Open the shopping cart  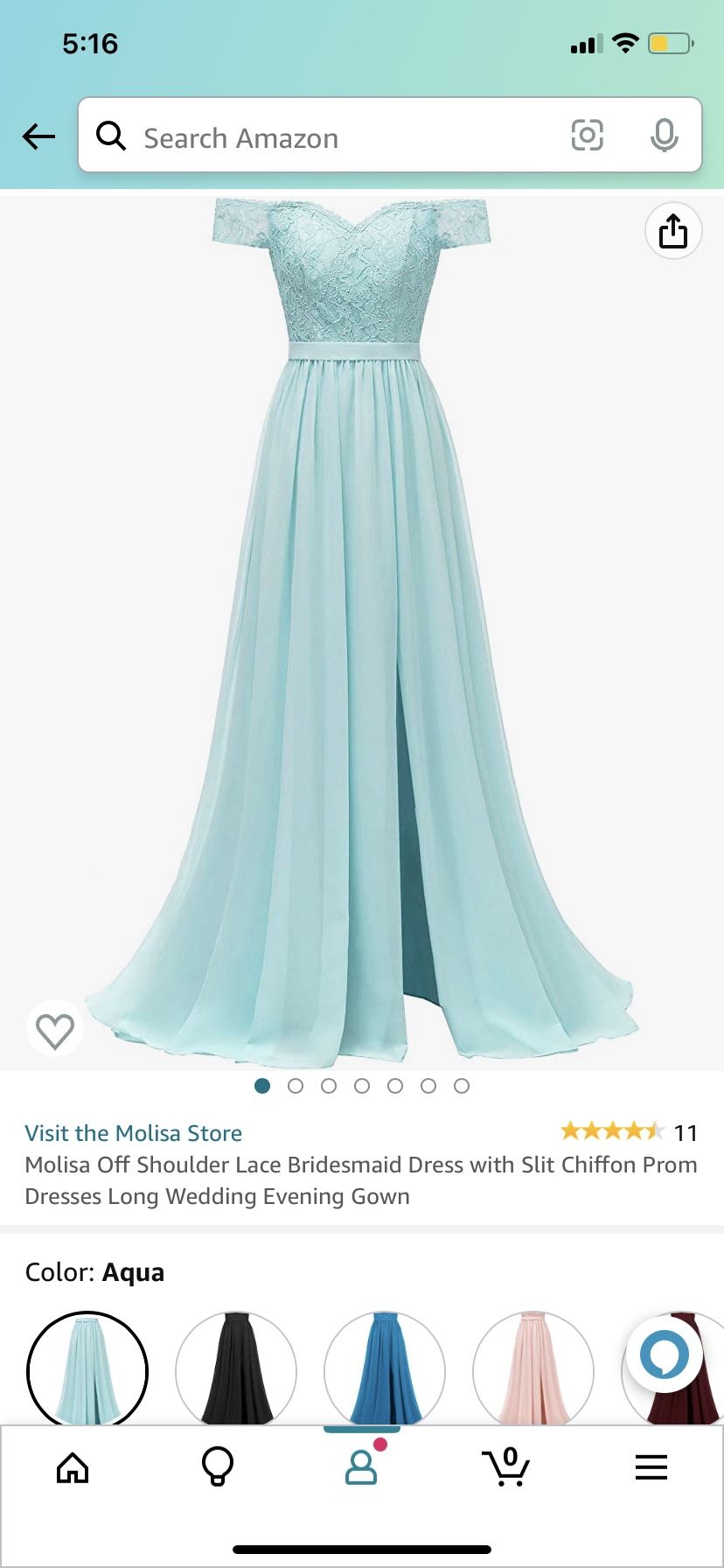(506, 1467)
